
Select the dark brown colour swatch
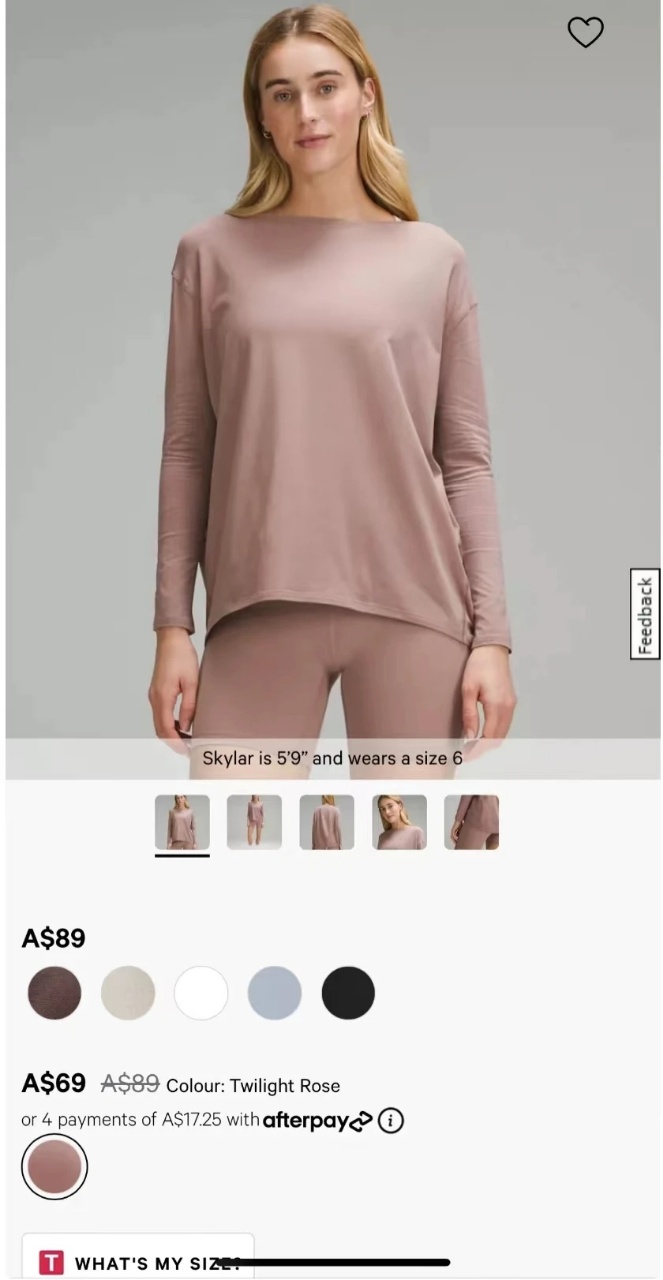coord(54,993)
